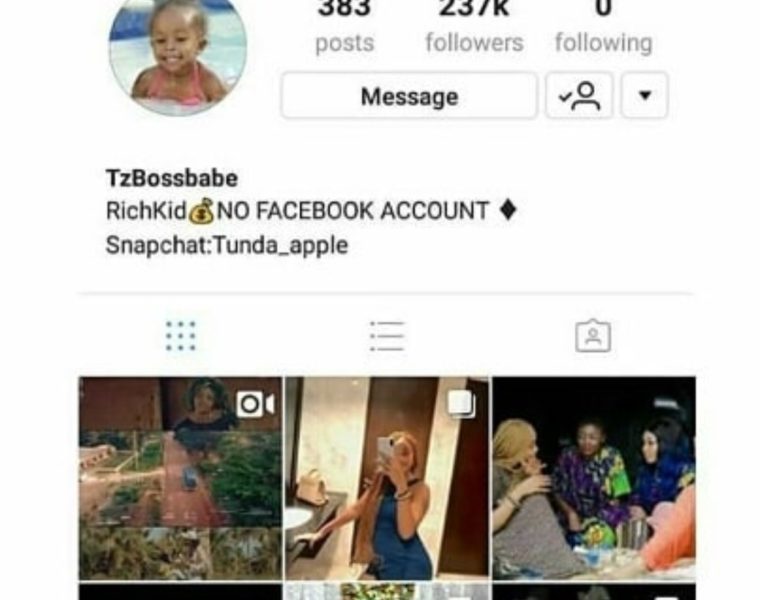Expand the suggested accounts dropdown arrow
Viewport: 760px width, 600px height.
click(x=644, y=96)
